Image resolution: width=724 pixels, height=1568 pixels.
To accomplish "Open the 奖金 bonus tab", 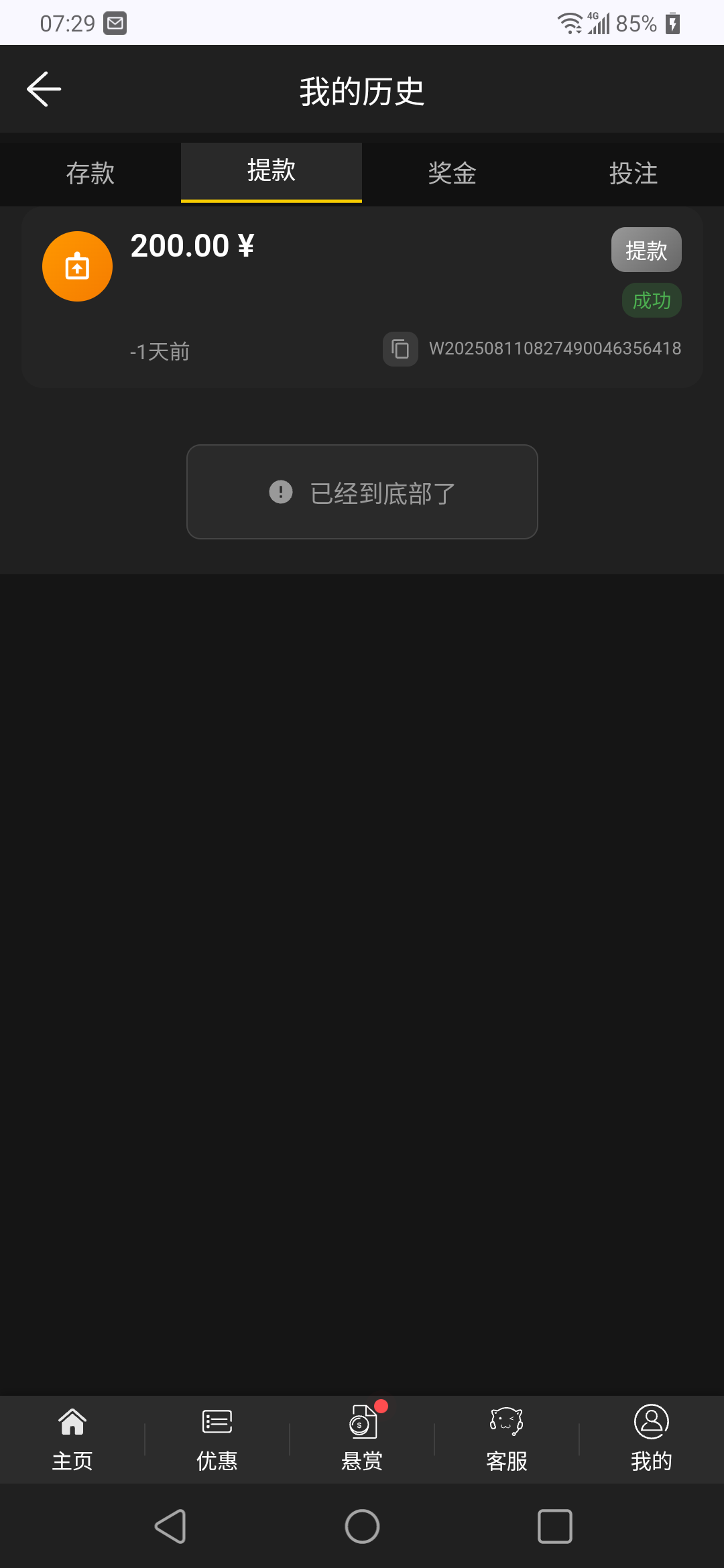I will tap(452, 173).
